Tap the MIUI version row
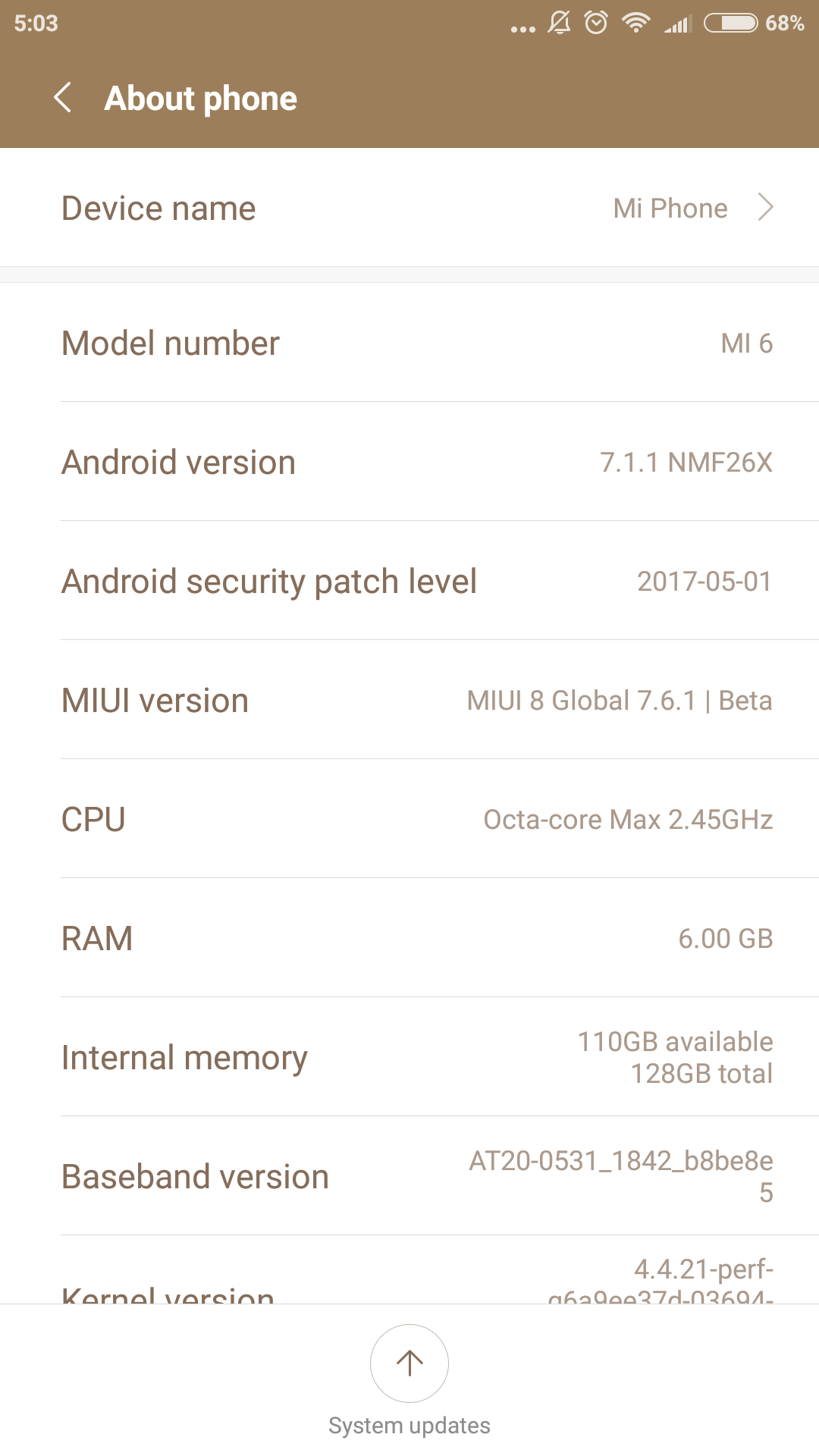The height and width of the screenshot is (1456, 819). (x=409, y=700)
